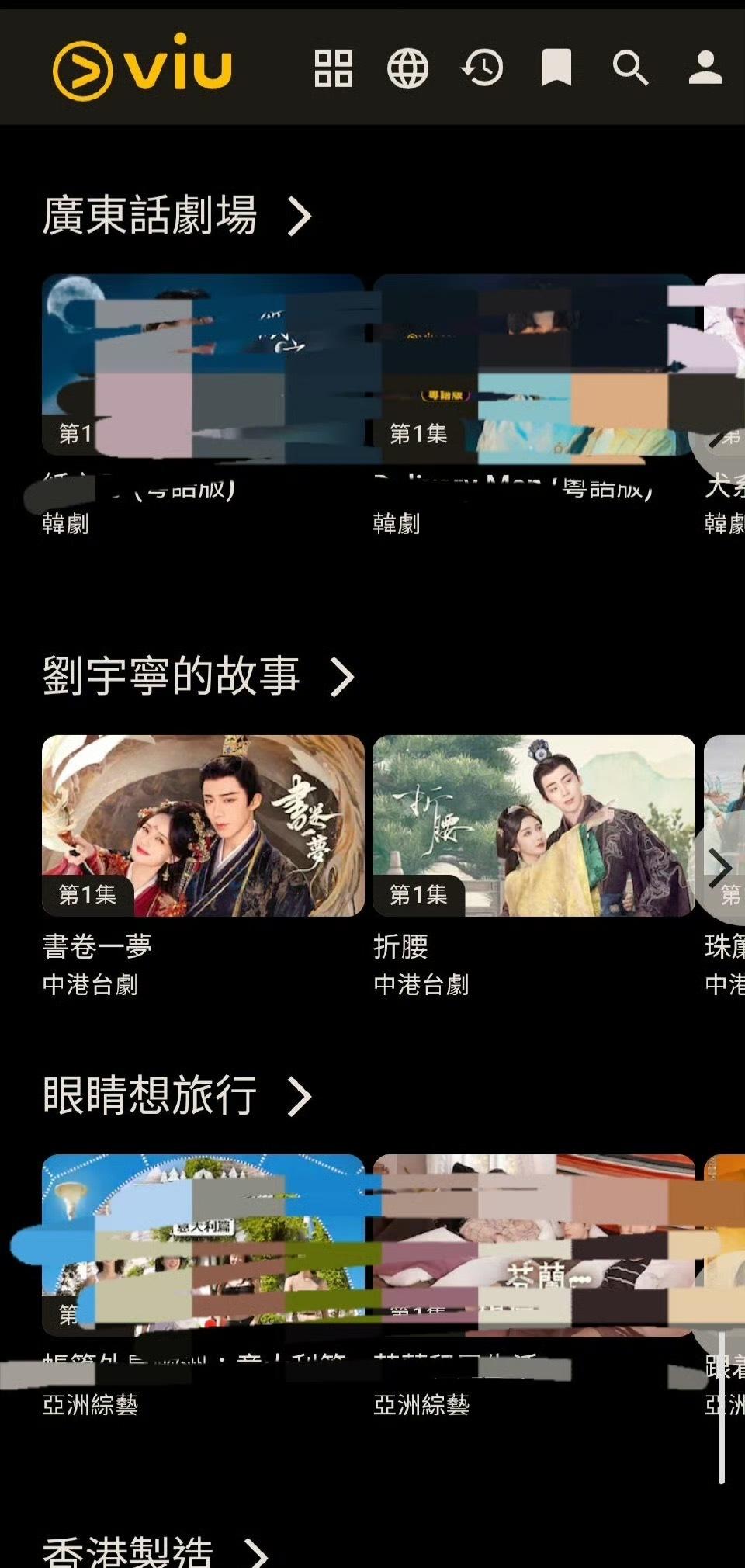Open the 書卷一夢 drama card
Viewport: 745px width, 1568px height.
tap(203, 826)
